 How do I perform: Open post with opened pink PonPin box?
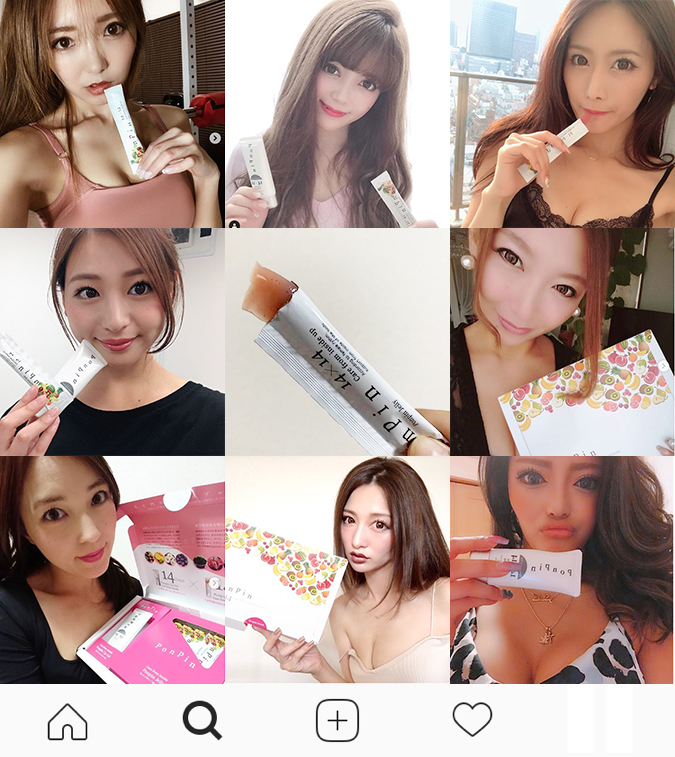click(111, 570)
